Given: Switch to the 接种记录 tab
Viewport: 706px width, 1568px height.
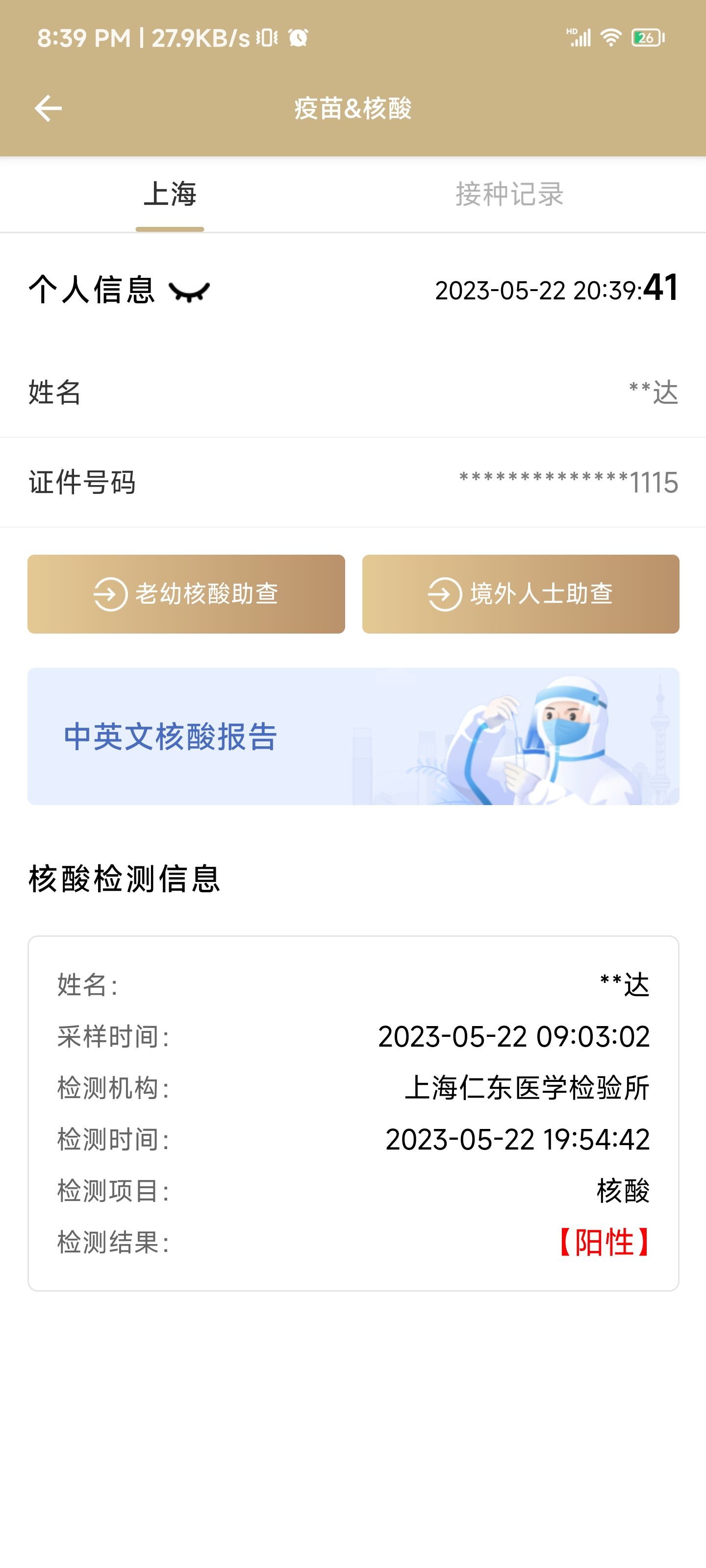Looking at the screenshot, I should pos(509,195).
